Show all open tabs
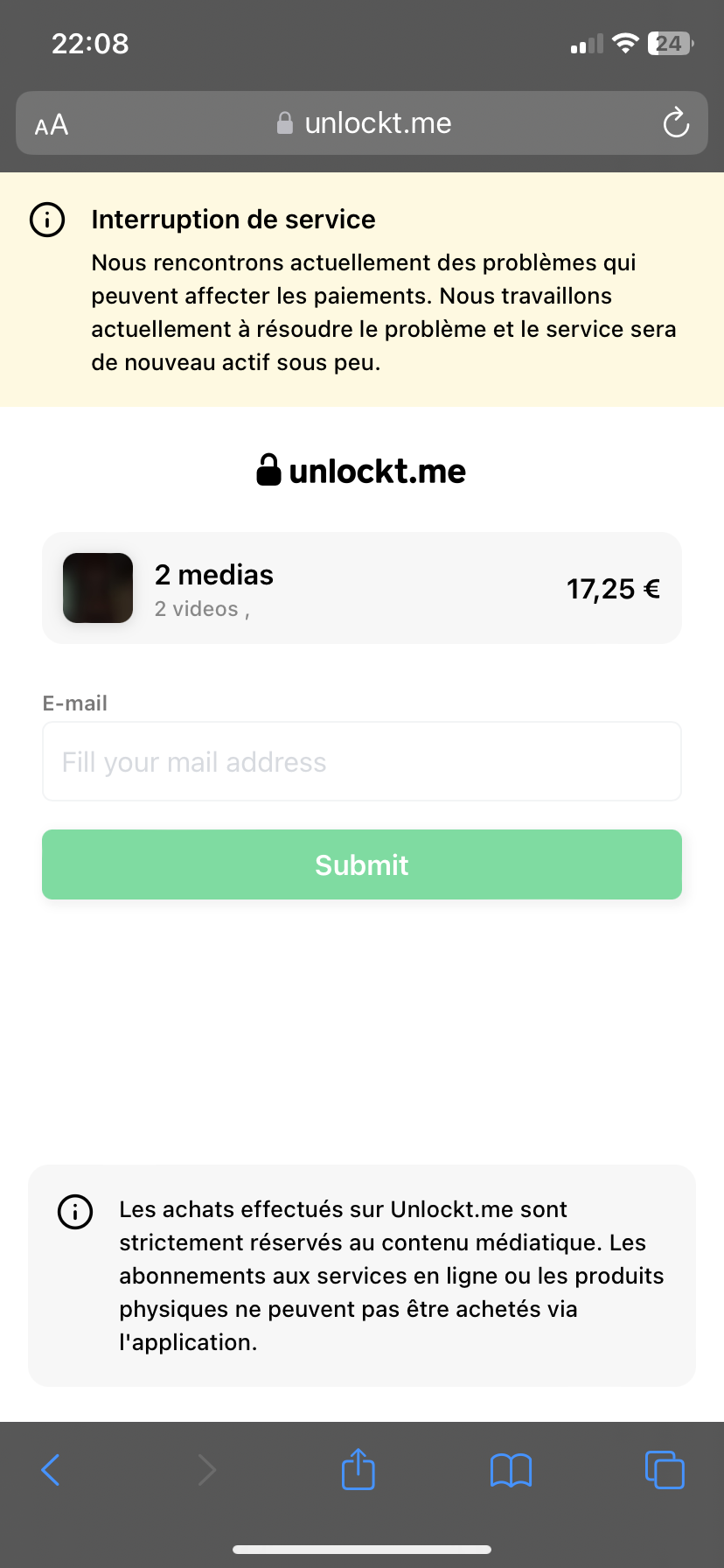Screen dimensions: 724x1568 tap(665, 1469)
